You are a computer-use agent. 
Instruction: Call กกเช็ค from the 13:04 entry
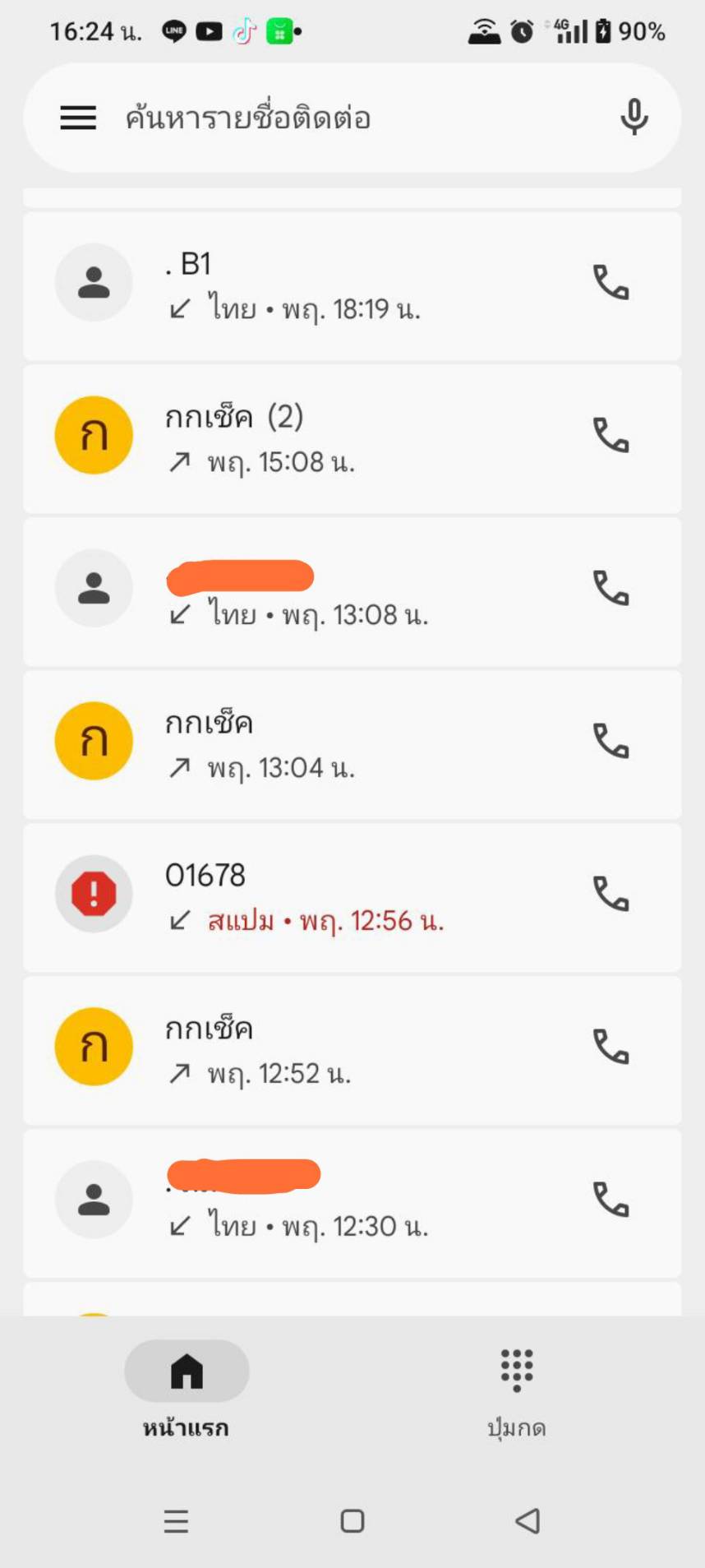[x=611, y=742]
